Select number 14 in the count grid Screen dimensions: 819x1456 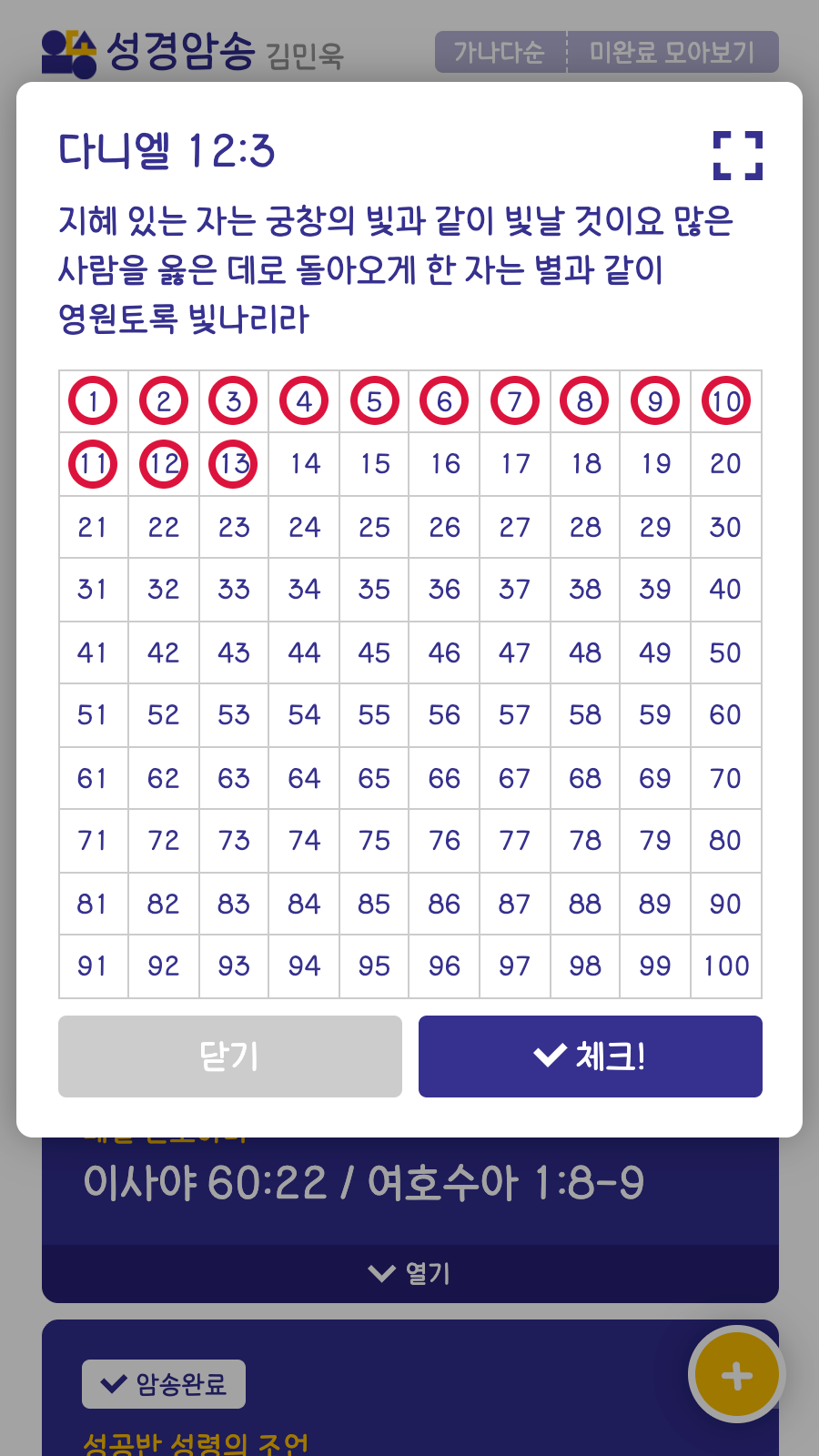(305, 464)
